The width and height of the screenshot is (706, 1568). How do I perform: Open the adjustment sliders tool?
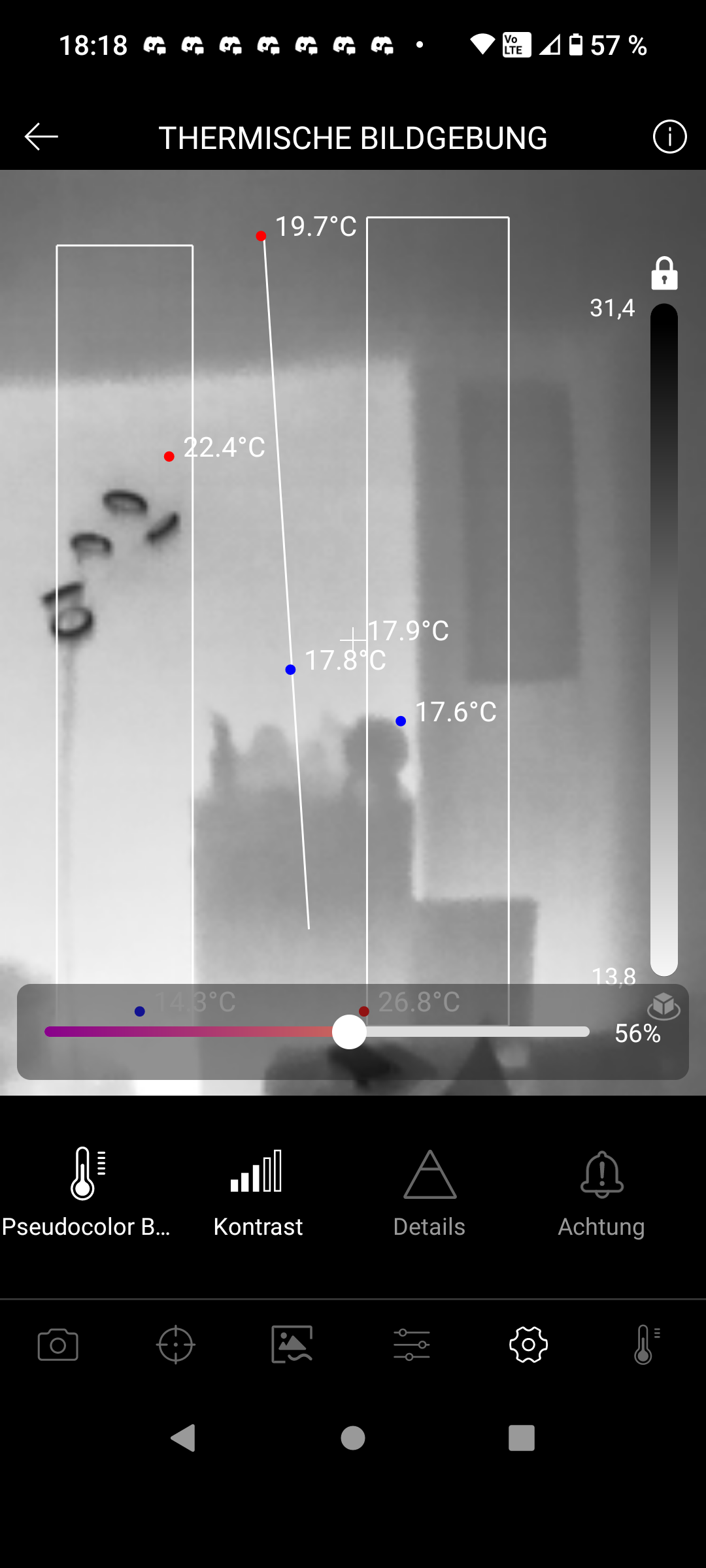tap(411, 1345)
